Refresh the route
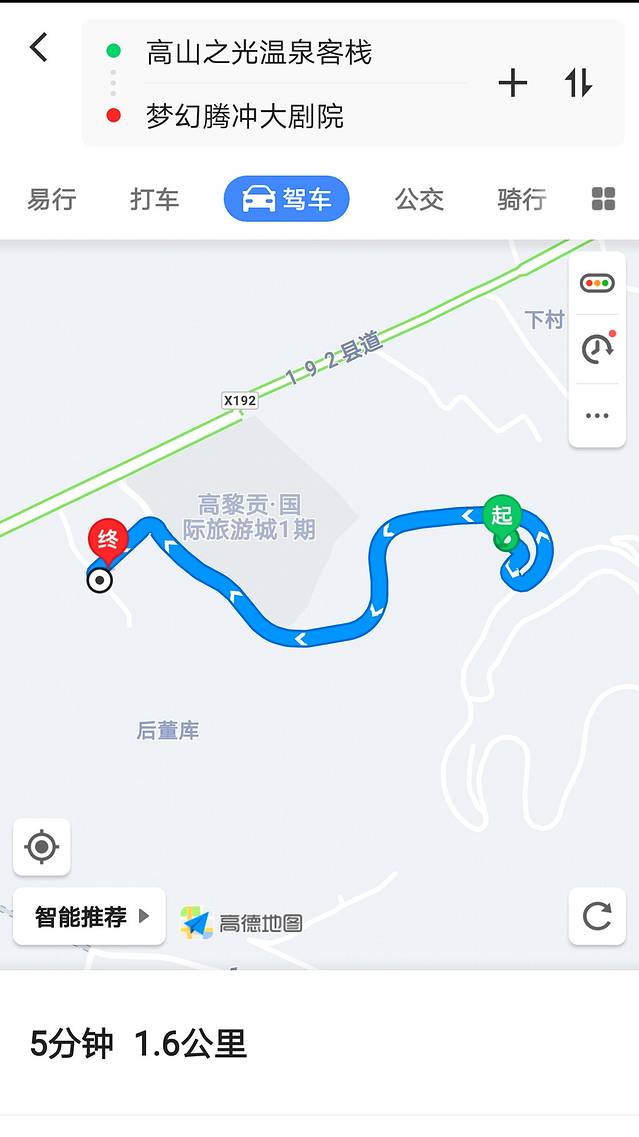639x1137 pixels. point(597,916)
